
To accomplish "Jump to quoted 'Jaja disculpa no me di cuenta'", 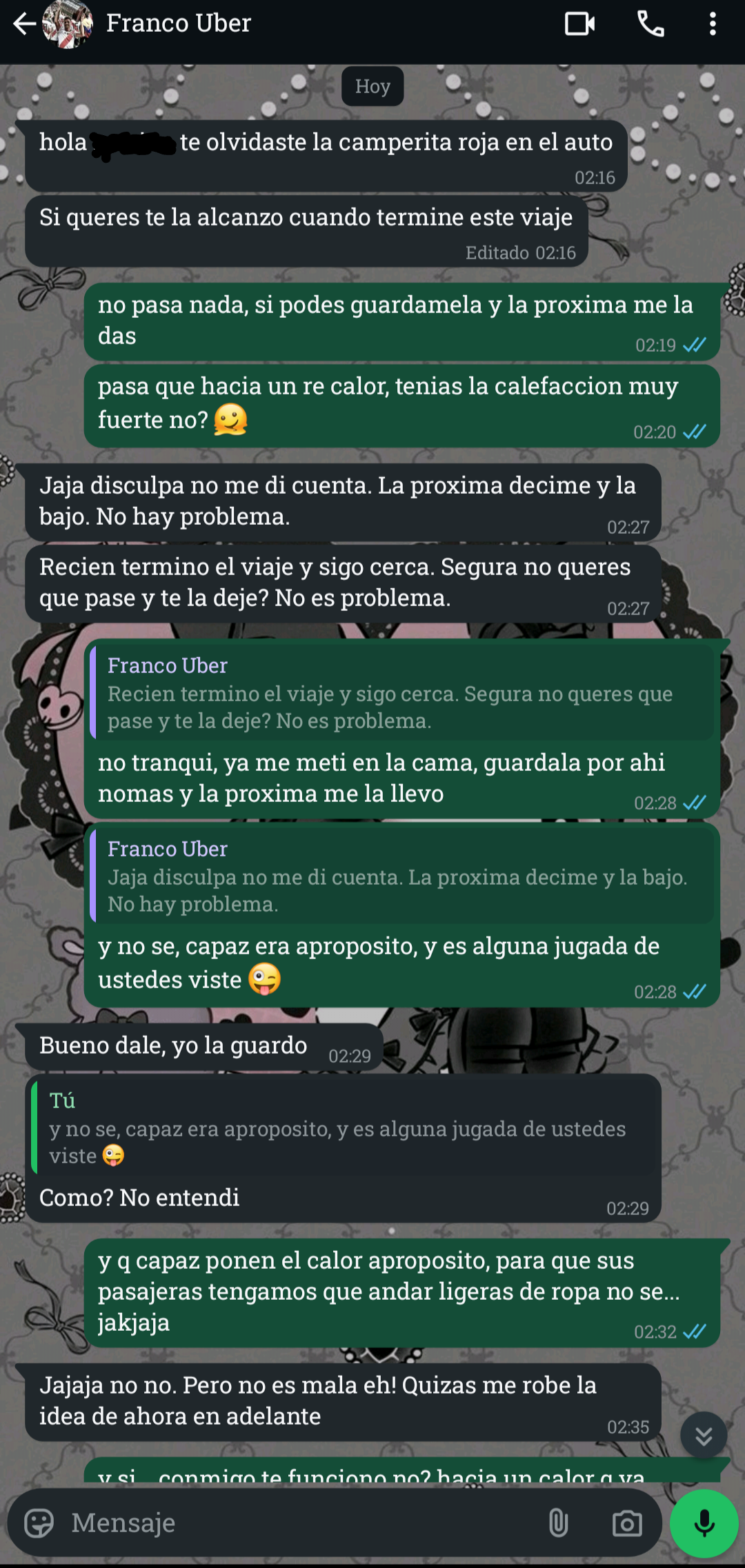I will (x=402, y=876).
